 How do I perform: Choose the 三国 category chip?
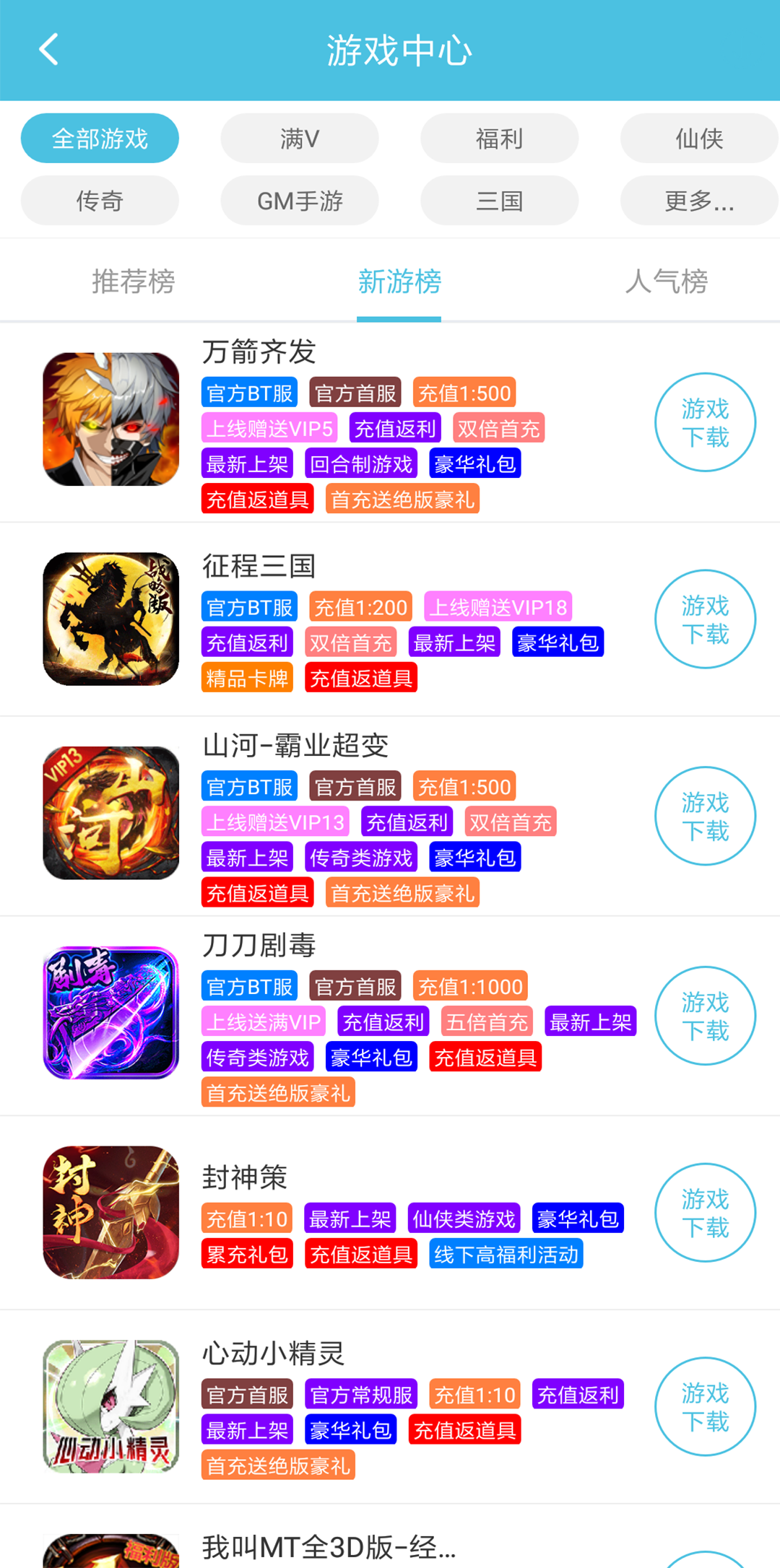point(499,200)
